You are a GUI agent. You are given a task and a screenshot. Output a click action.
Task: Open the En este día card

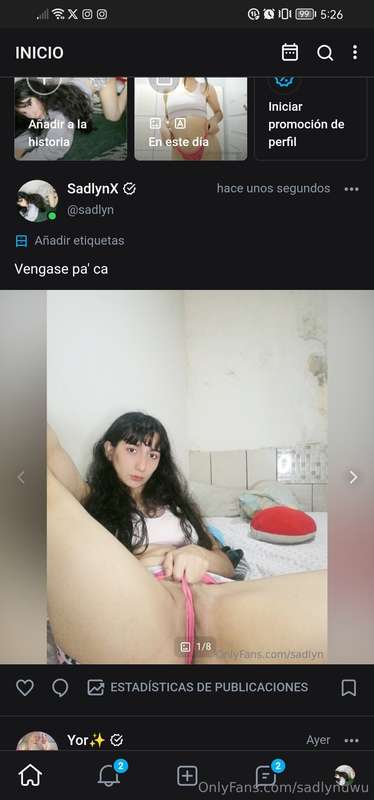pos(191,119)
